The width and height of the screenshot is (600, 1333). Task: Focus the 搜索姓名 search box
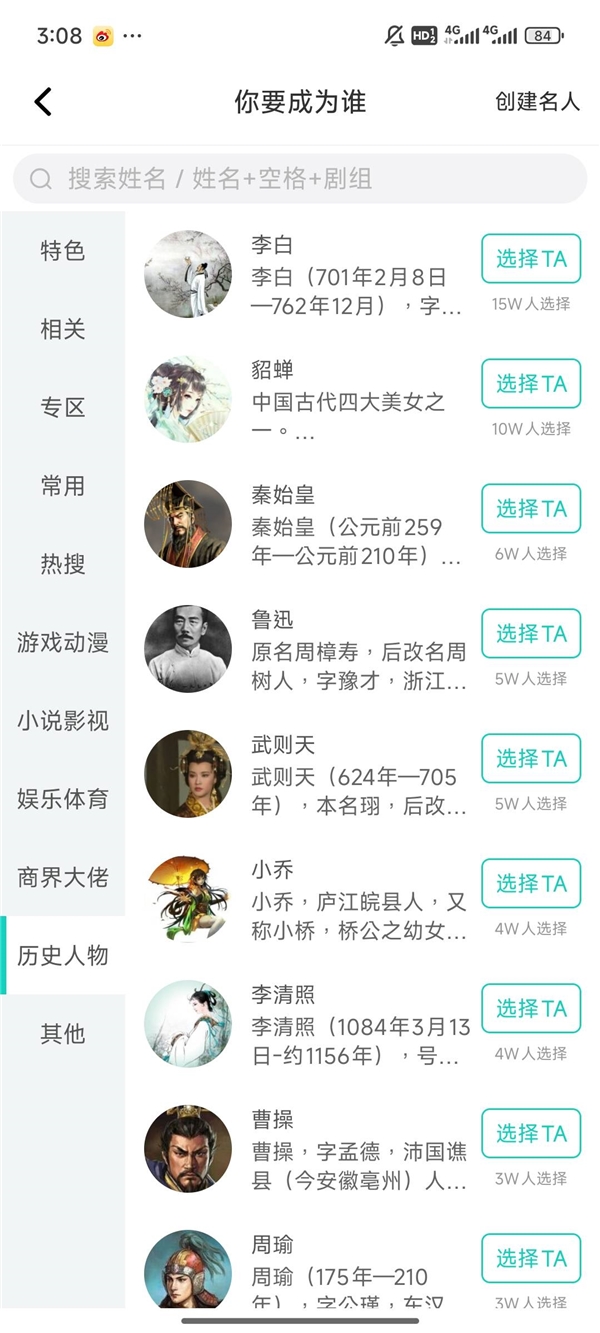300,179
